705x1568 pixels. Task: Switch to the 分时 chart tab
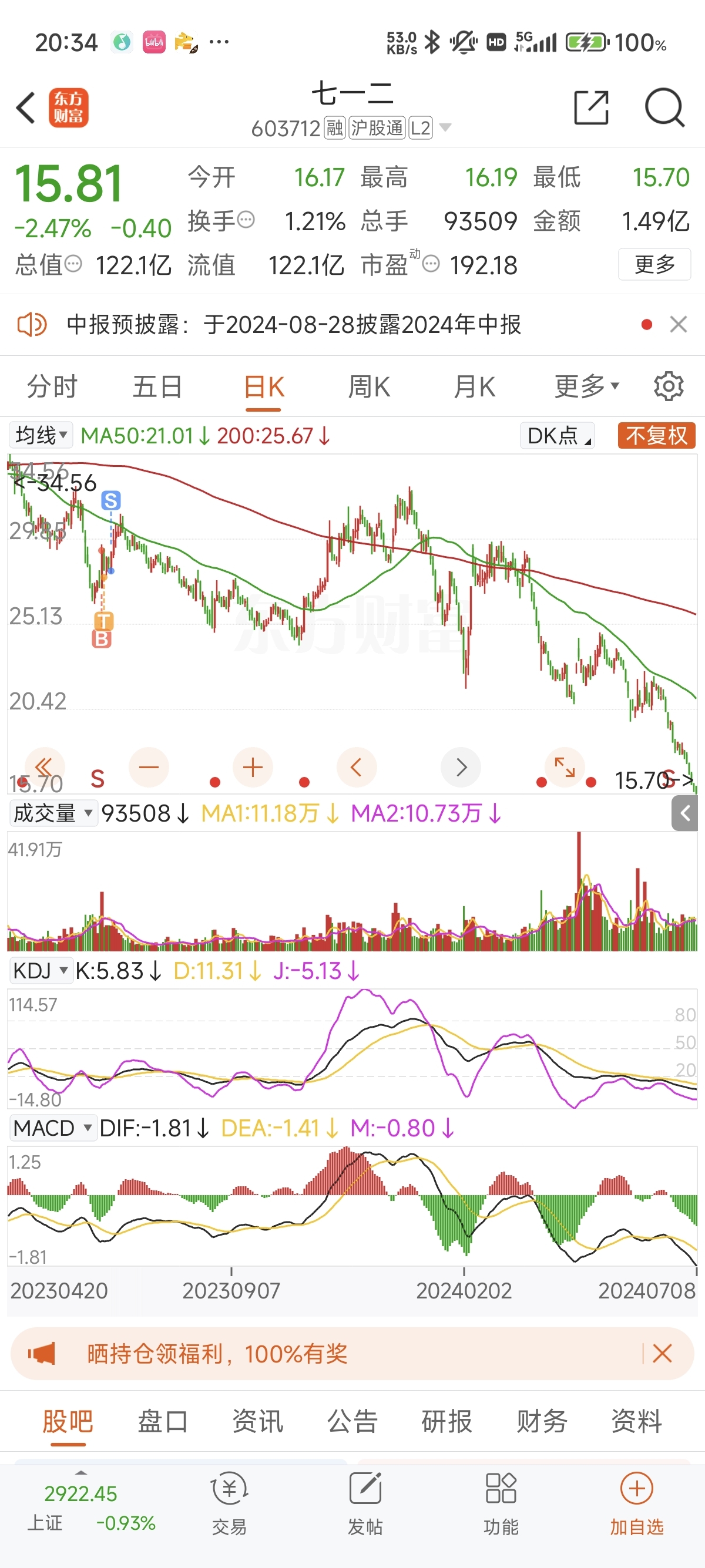click(x=52, y=387)
